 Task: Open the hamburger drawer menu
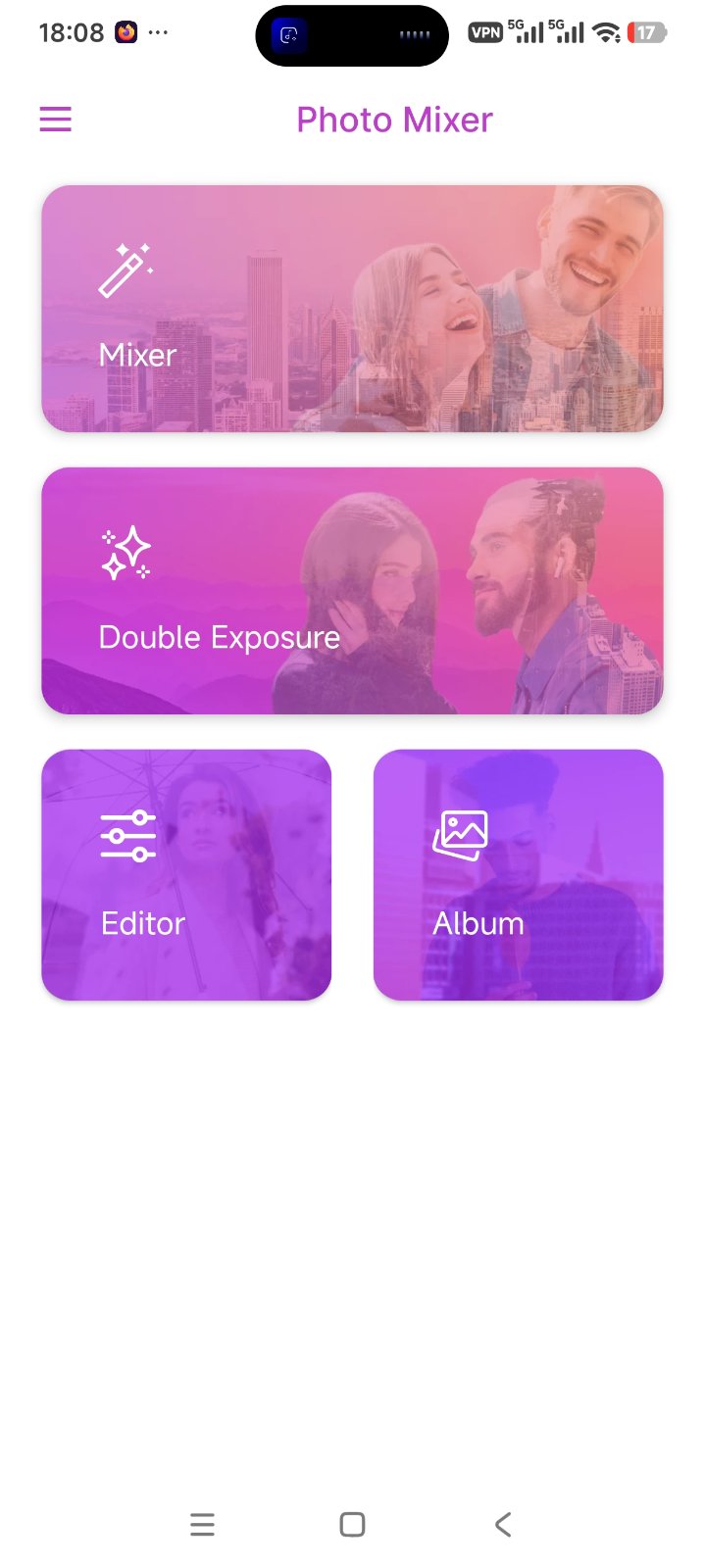(55, 120)
